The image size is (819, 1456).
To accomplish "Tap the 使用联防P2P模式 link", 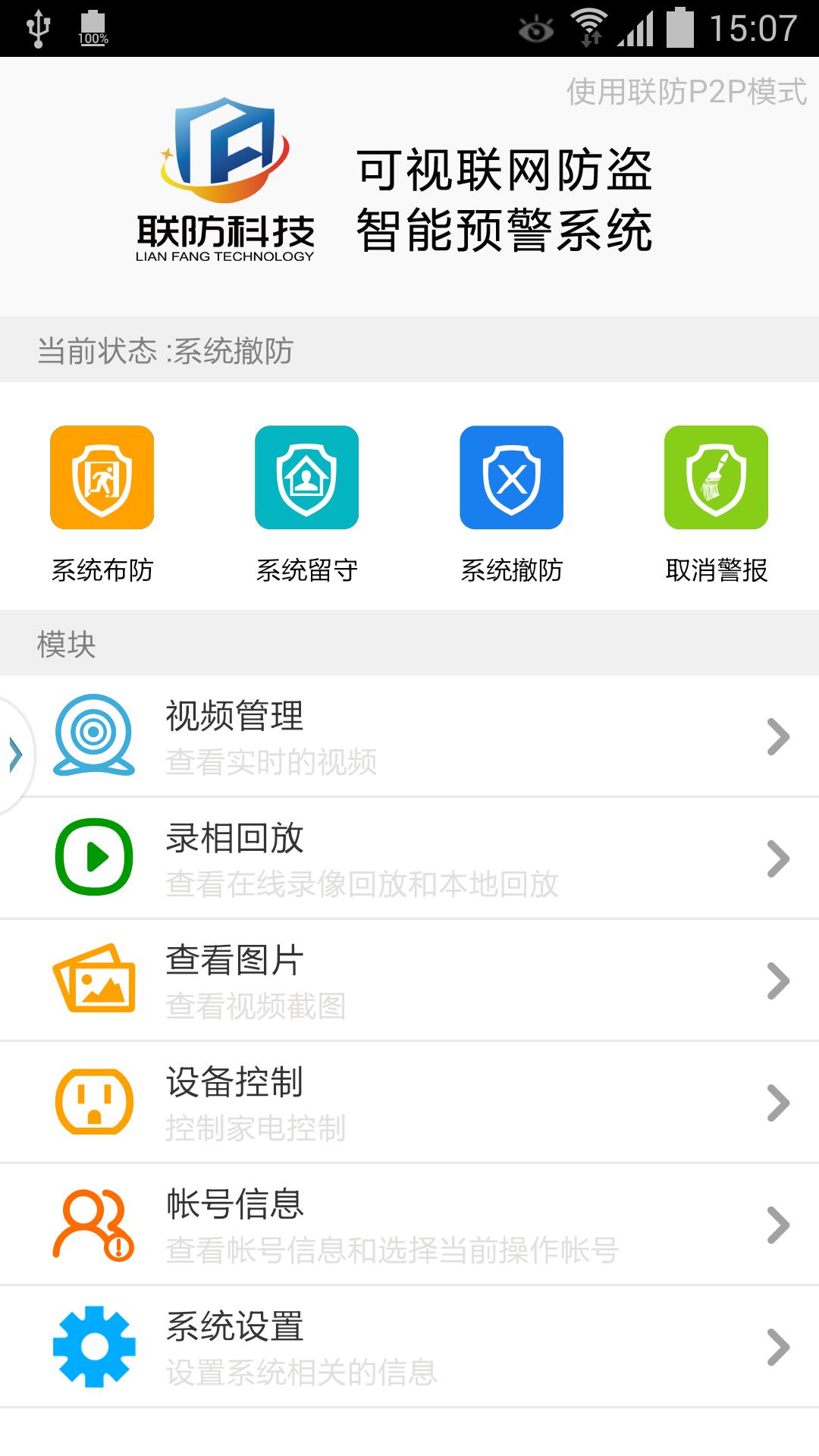I will [686, 92].
